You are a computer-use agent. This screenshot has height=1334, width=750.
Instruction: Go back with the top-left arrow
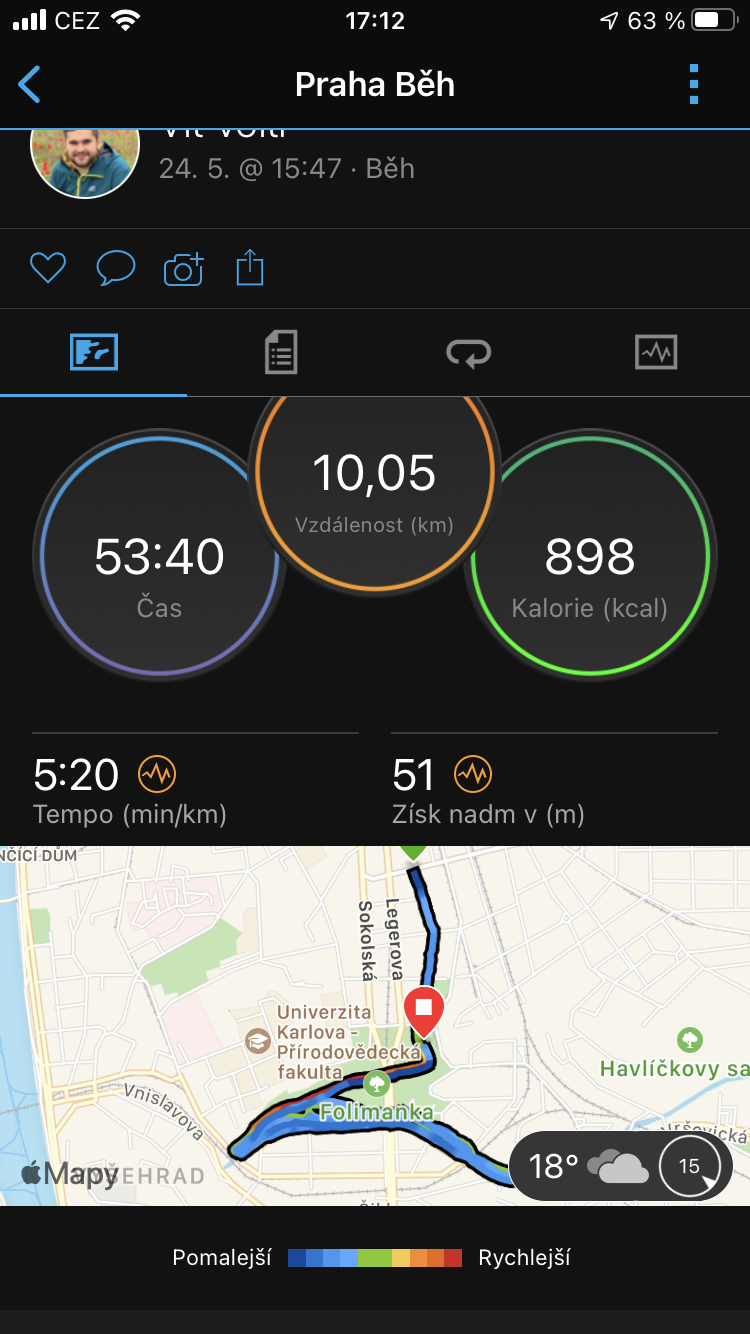[30, 85]
